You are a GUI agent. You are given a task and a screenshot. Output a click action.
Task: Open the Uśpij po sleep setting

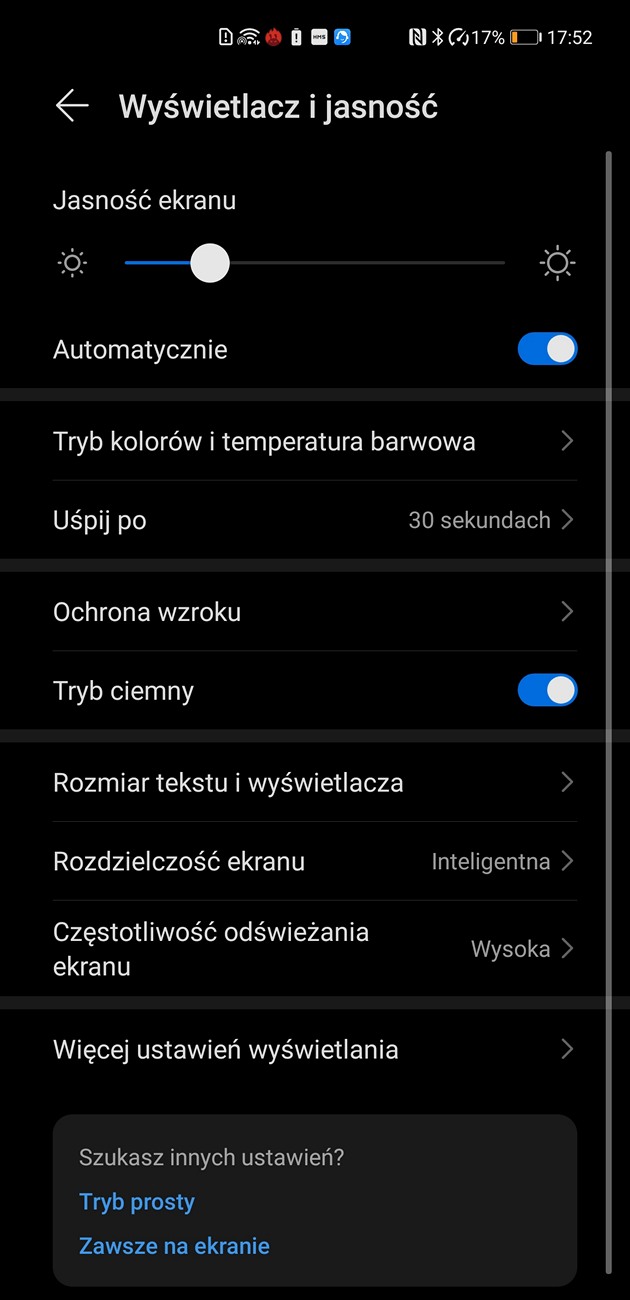coord(314,520)
